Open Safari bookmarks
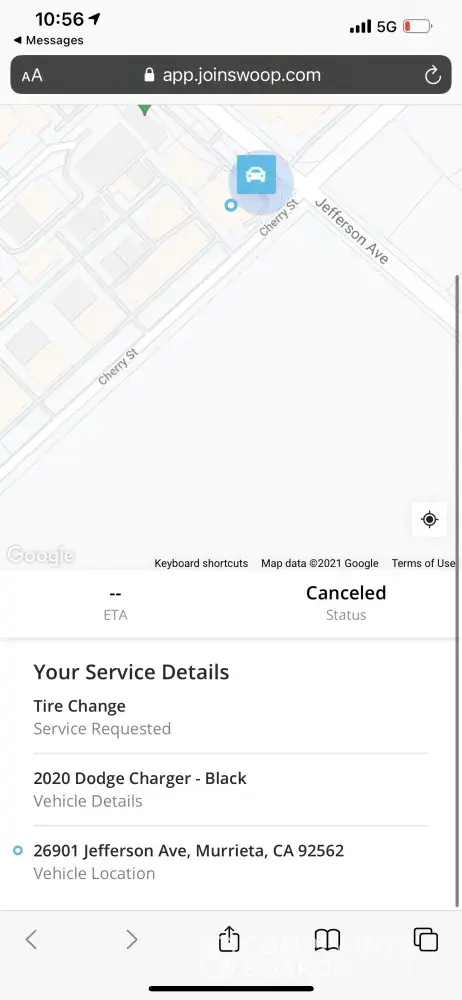This screenshot has width=462, height=1000. (x=327, y=939)
